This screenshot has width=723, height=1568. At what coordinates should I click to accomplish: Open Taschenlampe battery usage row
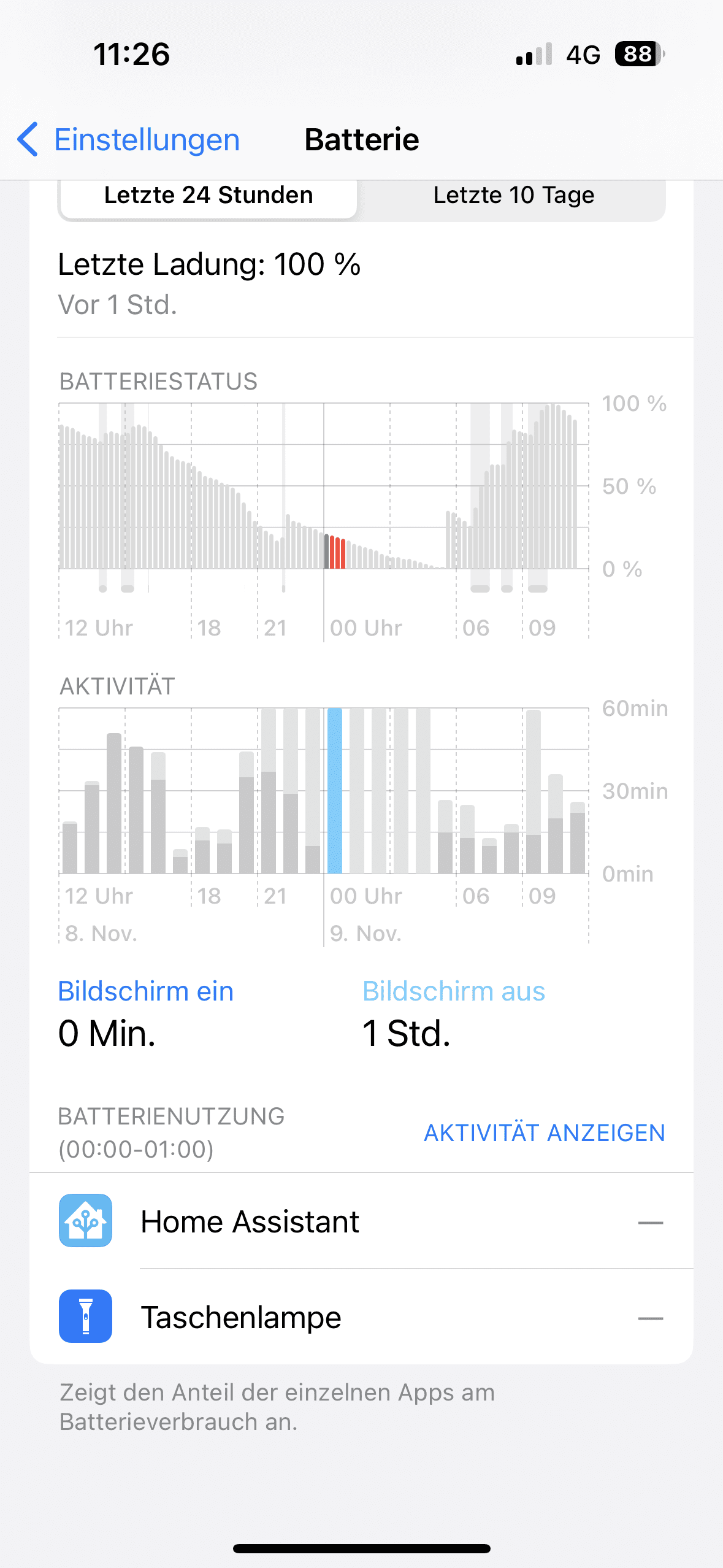pyautogui.click(x=361, y=1316)
